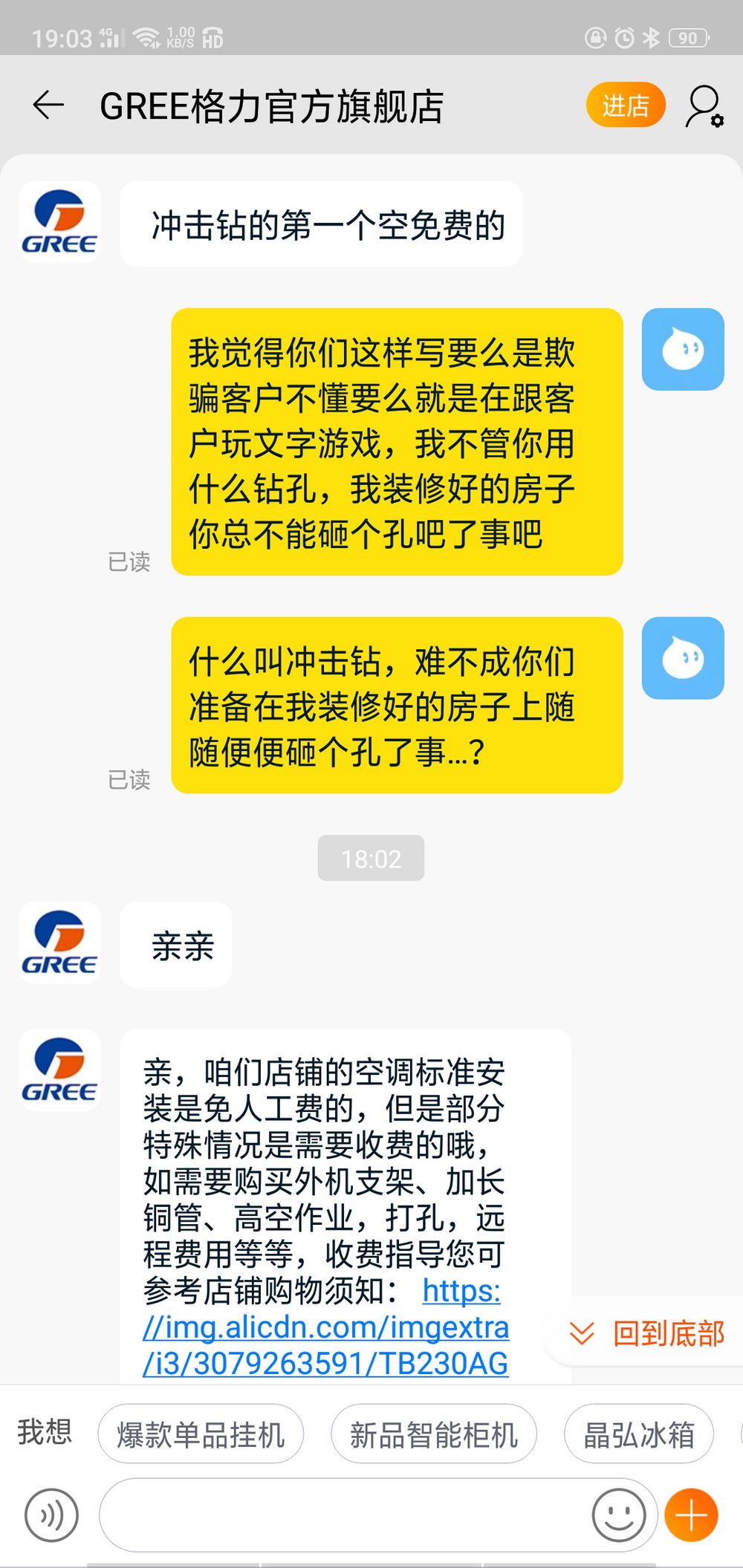
Task: Open the img.alicdn.com shopping notice link
Action: [x=325, y=1327]
